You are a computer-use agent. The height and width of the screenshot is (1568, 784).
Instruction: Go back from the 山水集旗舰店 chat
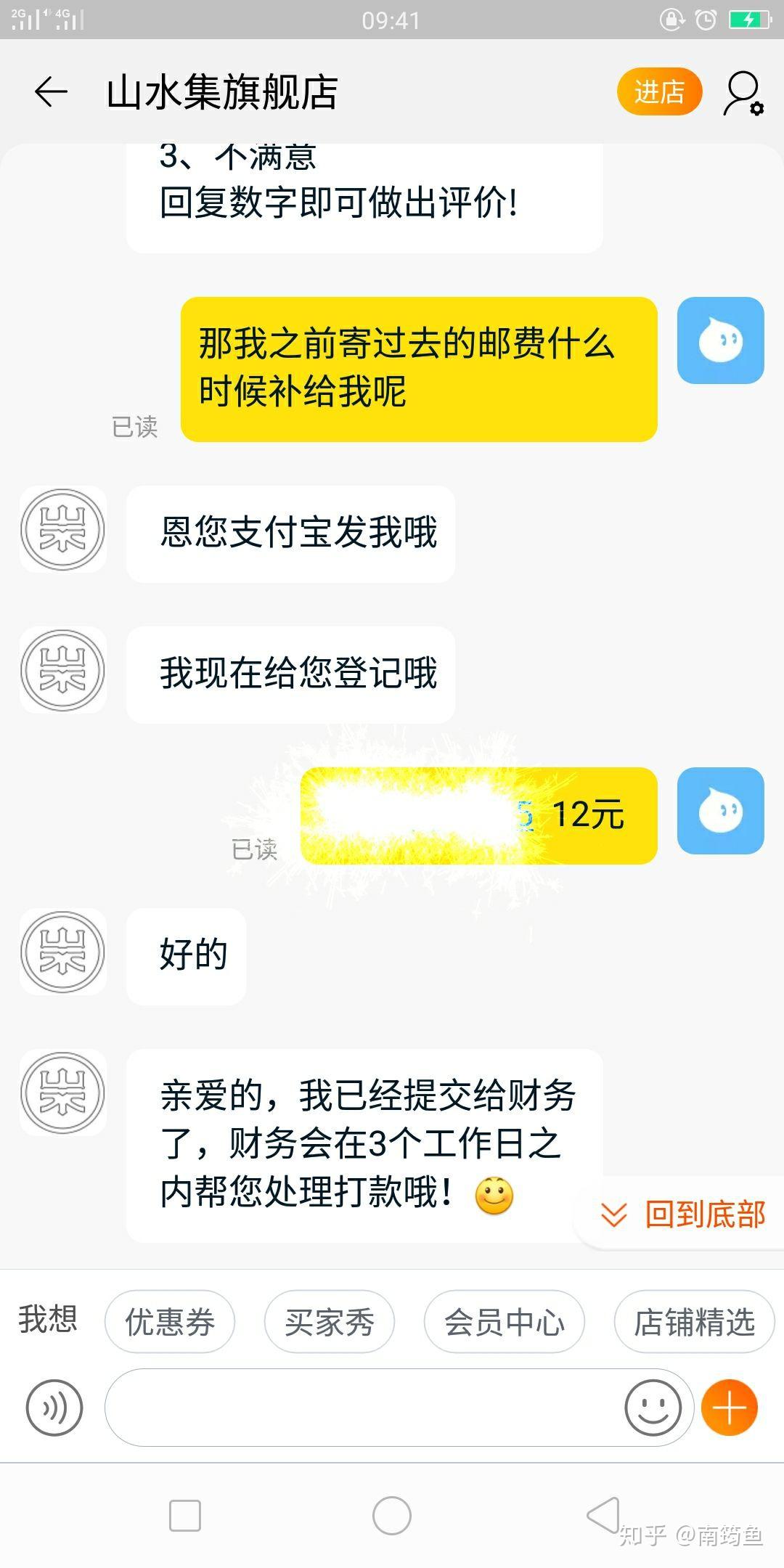(51, 92)
